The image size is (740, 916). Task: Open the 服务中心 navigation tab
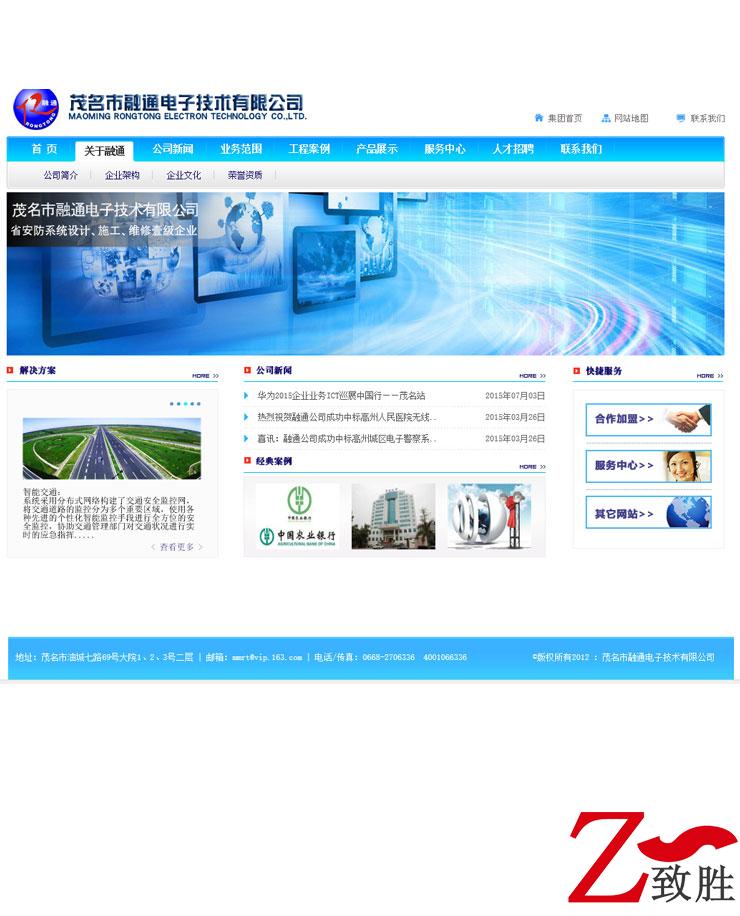click(x=445, y=150)
